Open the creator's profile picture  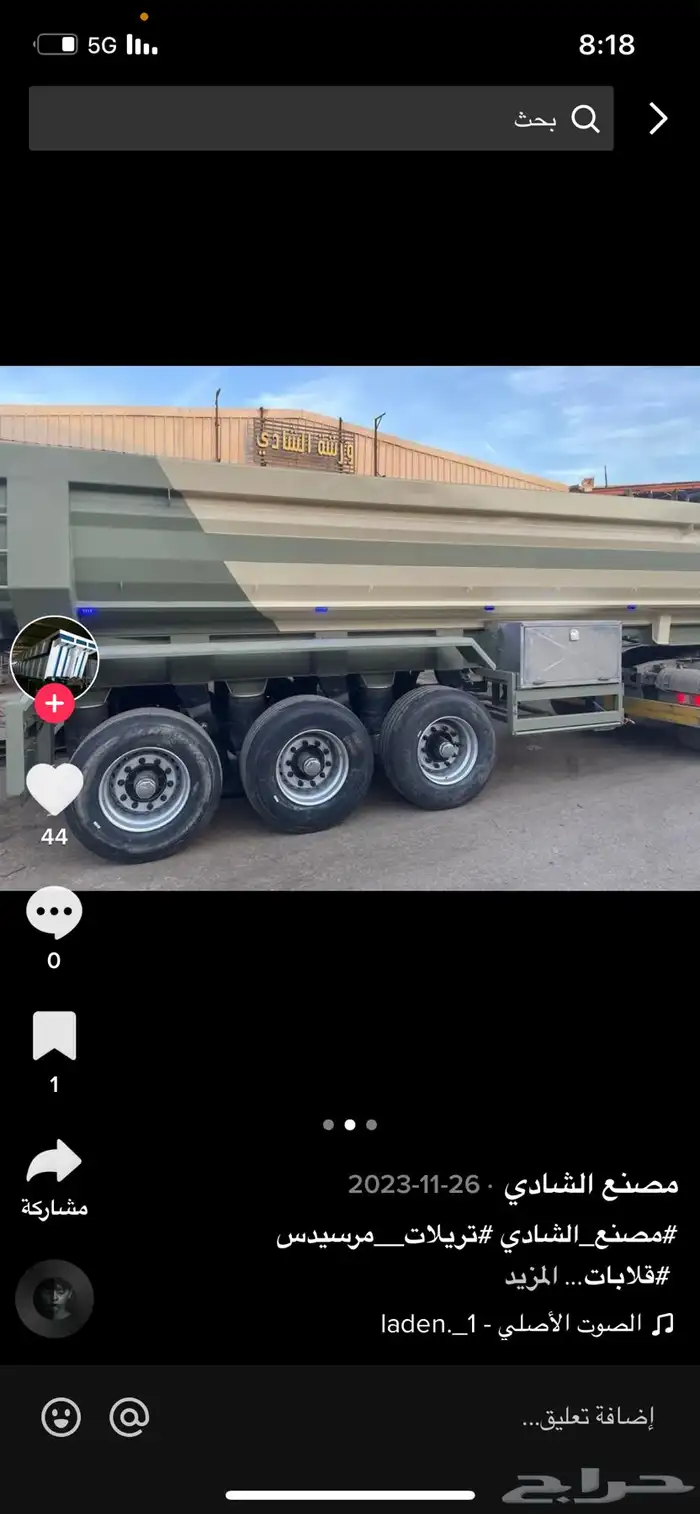(54, 659)
